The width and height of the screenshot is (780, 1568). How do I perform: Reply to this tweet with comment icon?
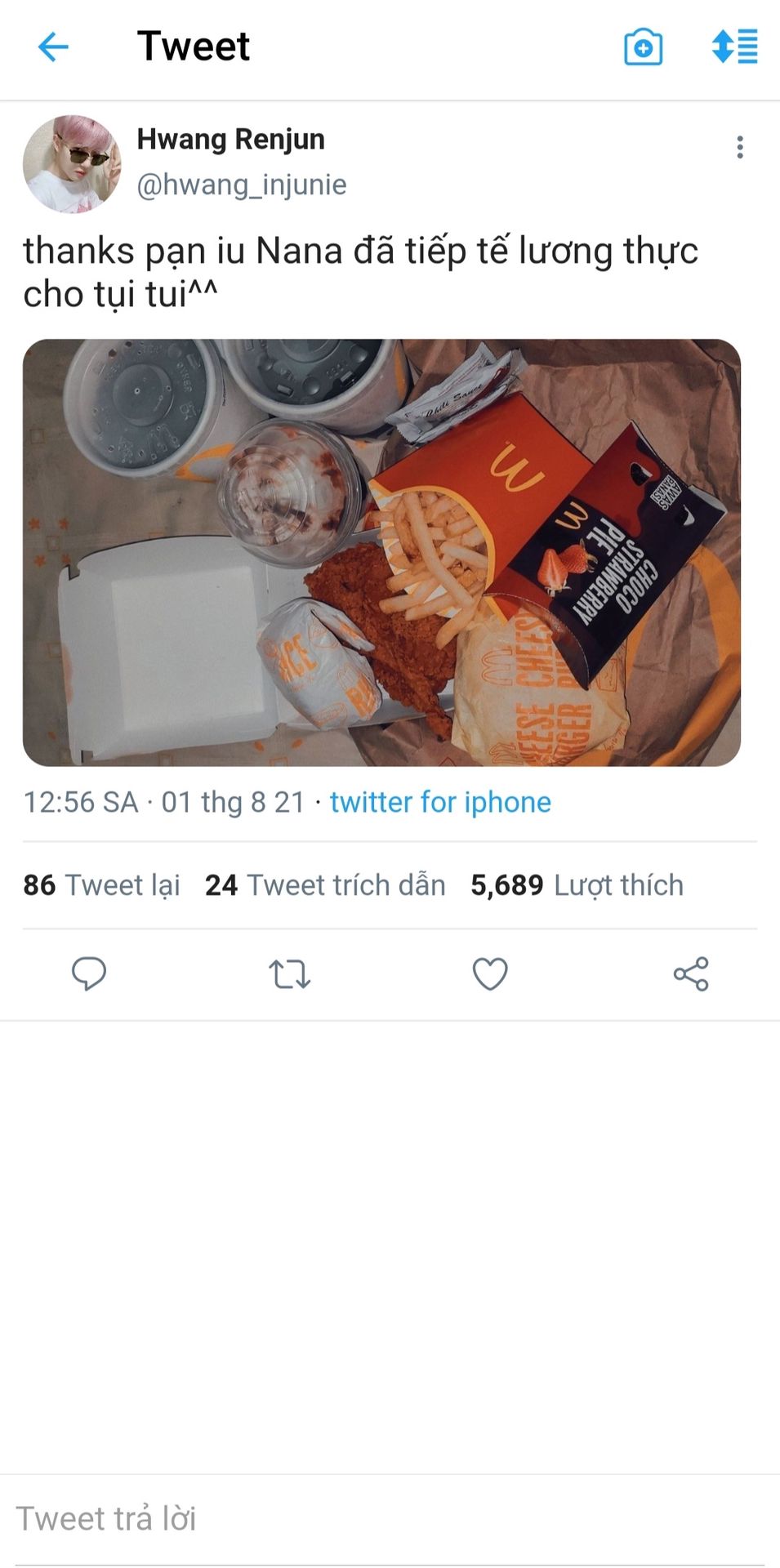89,973
